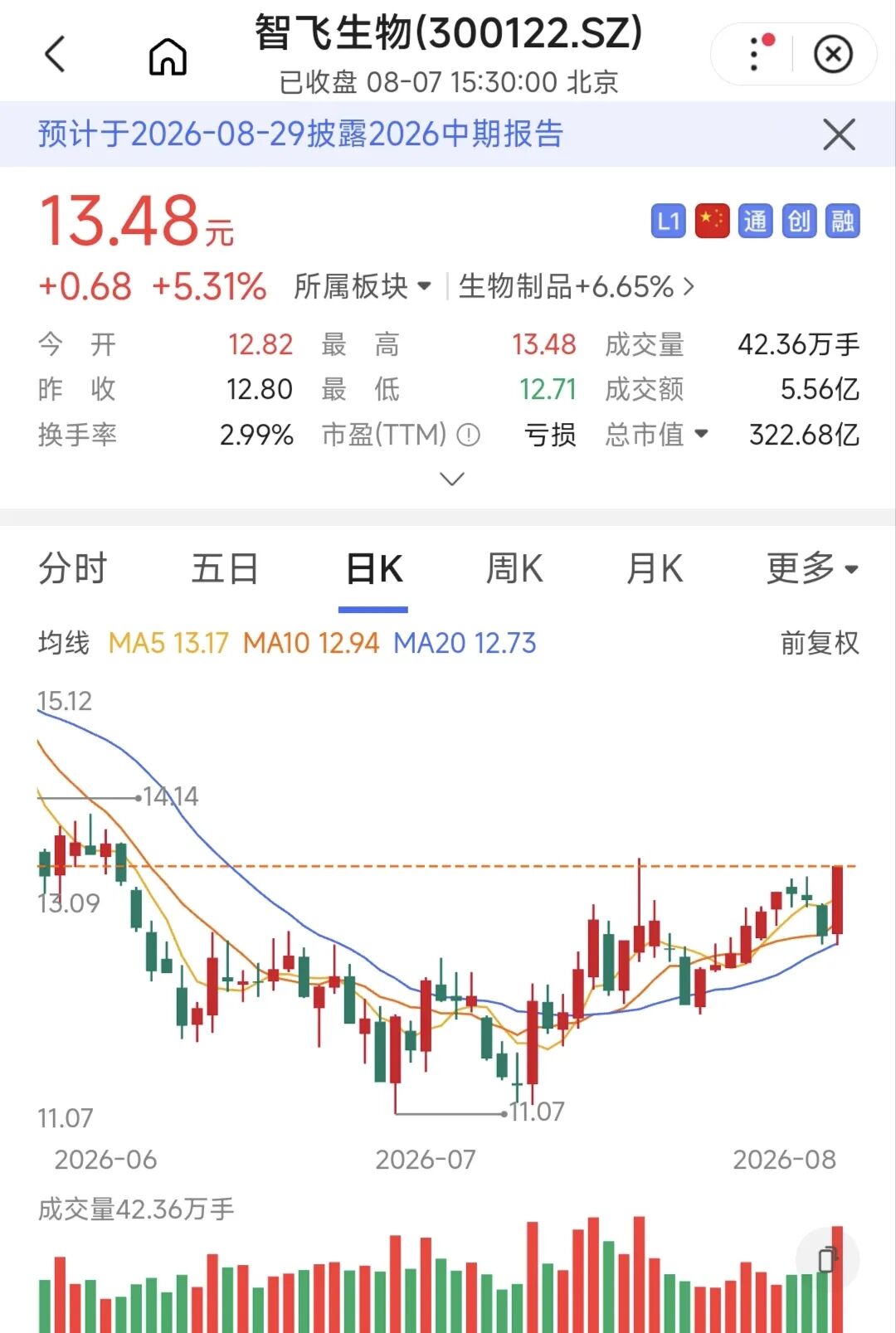896x1333 pixels.
Task: Close the mini program with the X circle
Action: click(x=833, y=55)
